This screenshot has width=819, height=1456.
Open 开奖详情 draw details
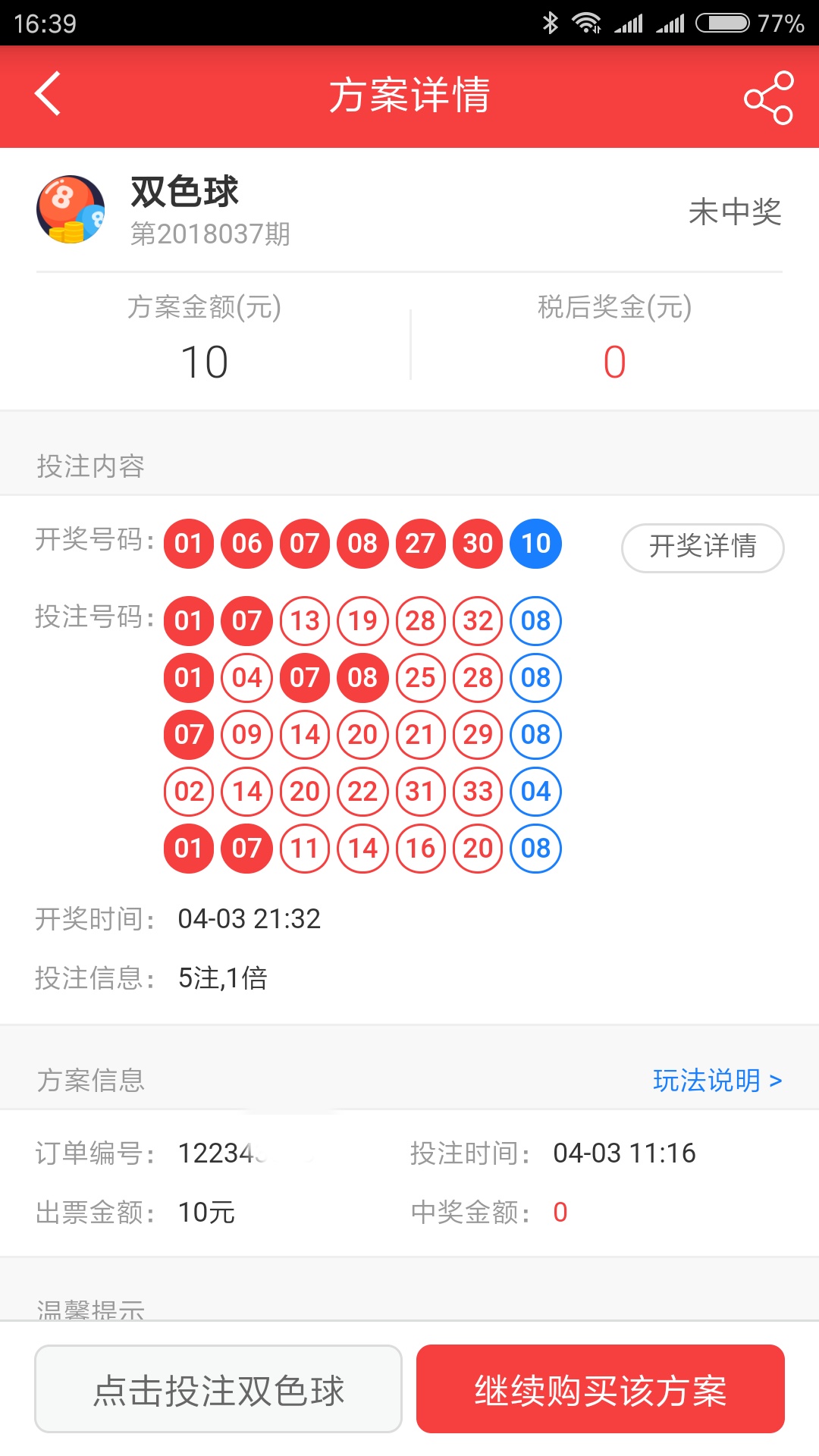pos(702,548)
